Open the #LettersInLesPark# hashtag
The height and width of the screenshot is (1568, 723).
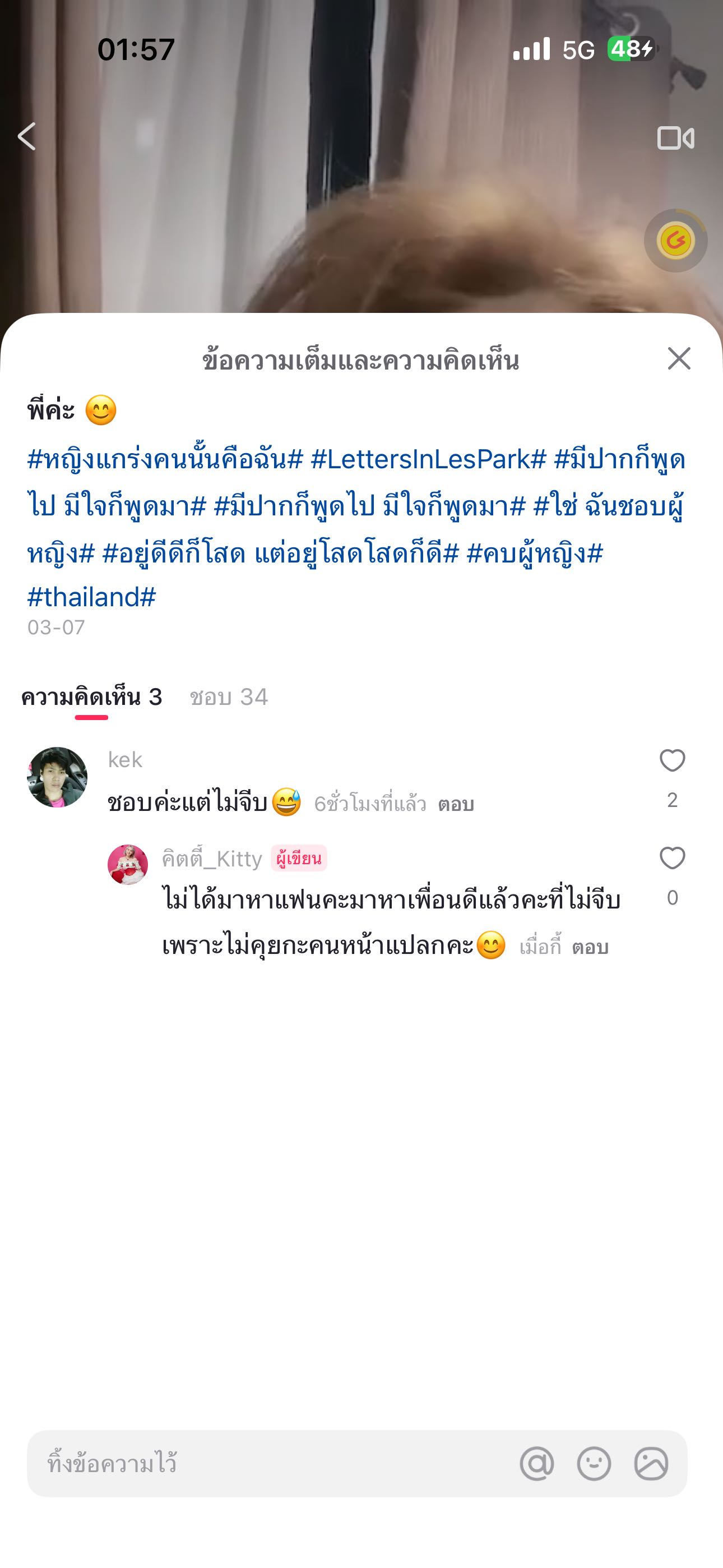(428, 459)
